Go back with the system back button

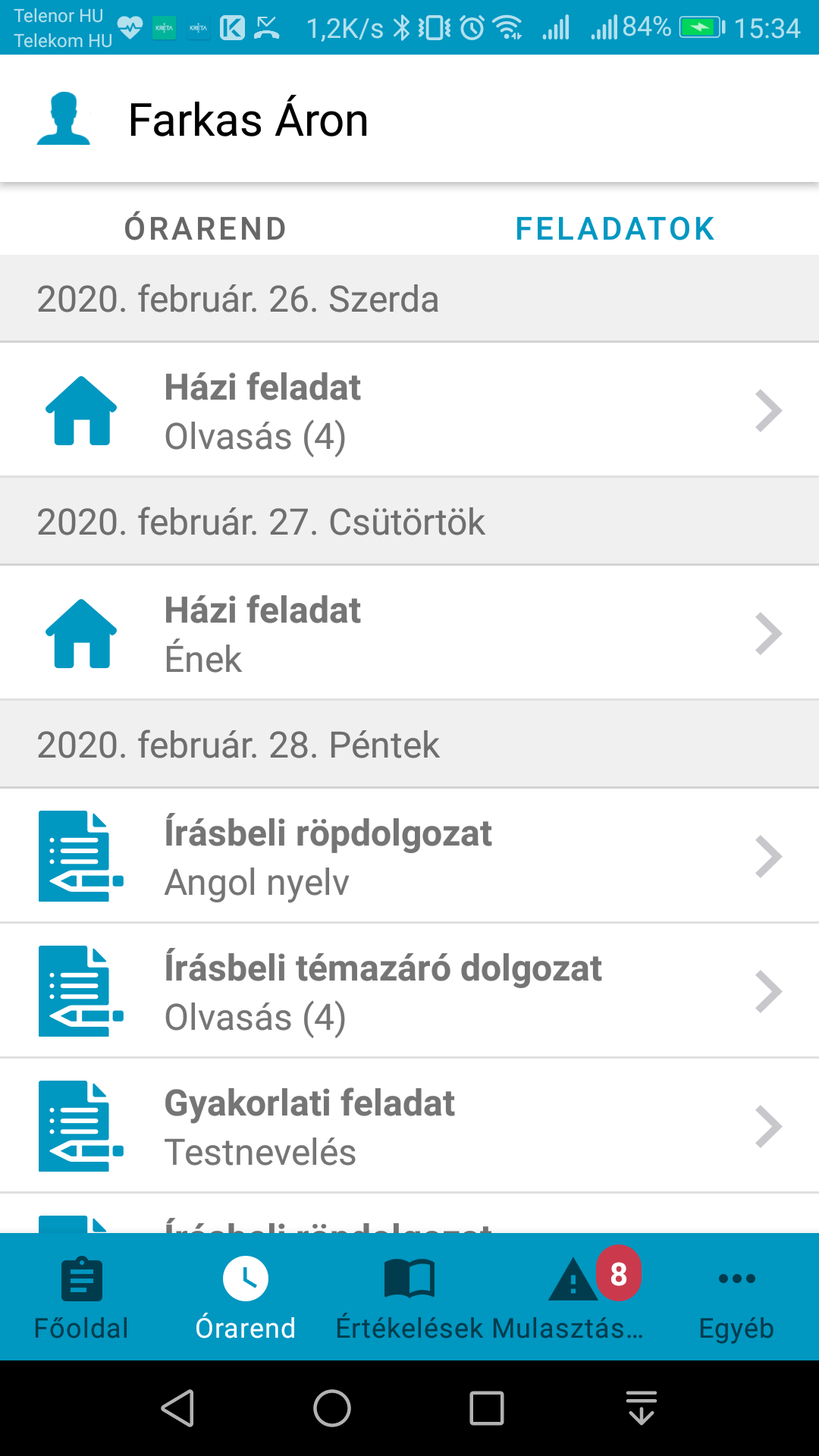178,1408
